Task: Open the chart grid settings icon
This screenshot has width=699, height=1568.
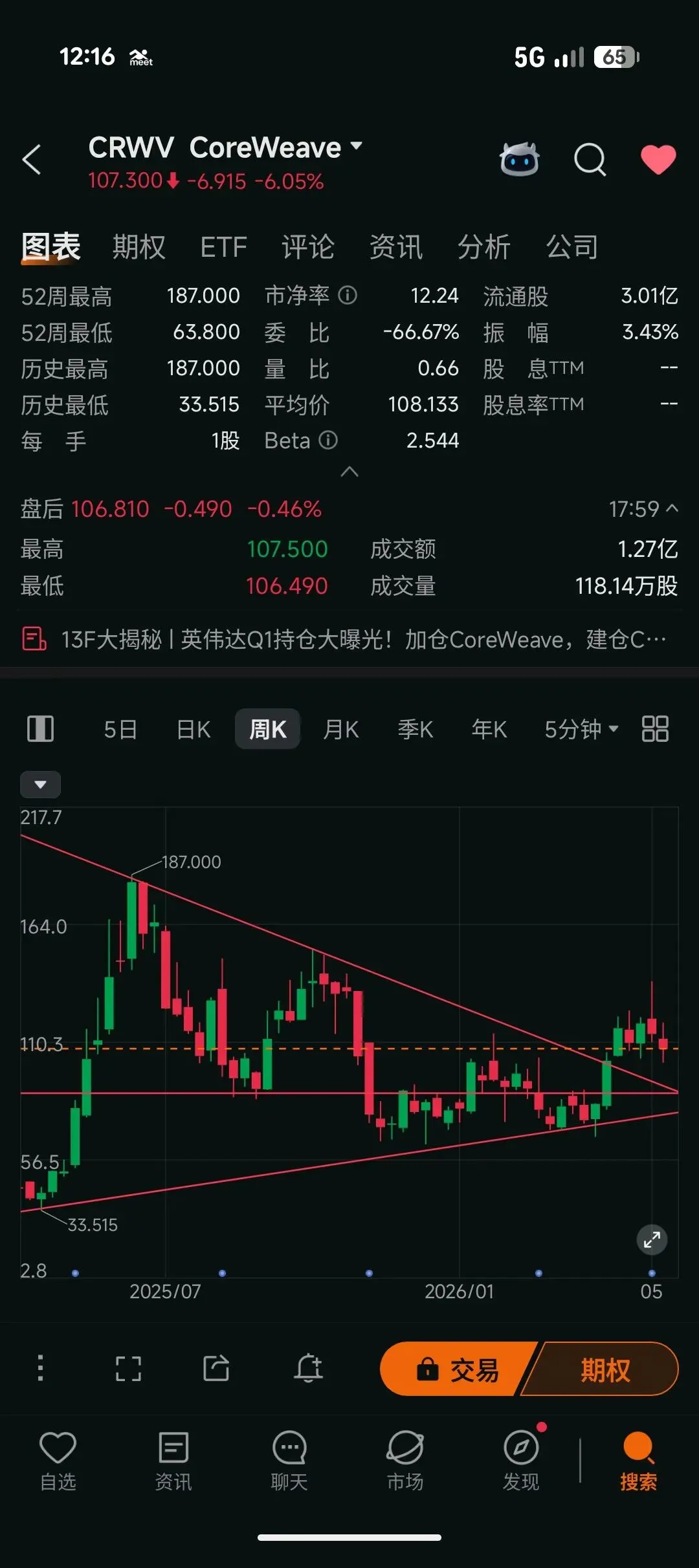Action: (x=655, y=729)
